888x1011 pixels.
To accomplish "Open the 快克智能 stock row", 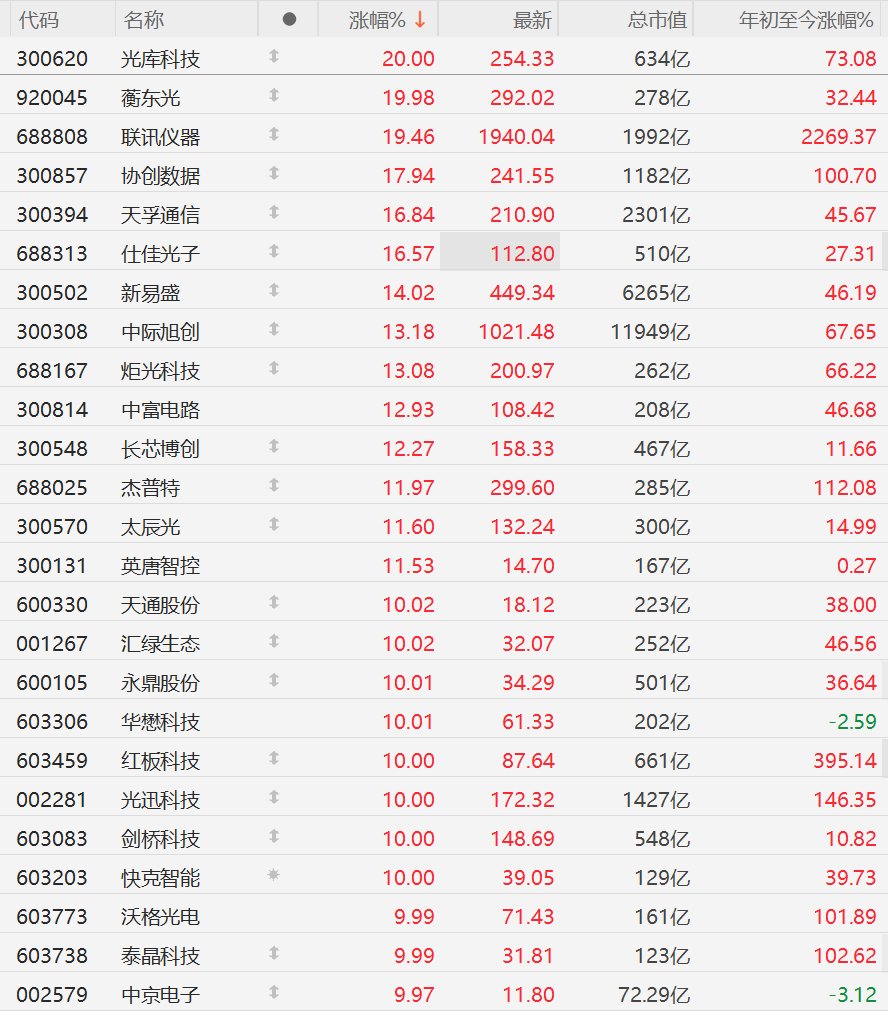I will [x=444, y=878].
